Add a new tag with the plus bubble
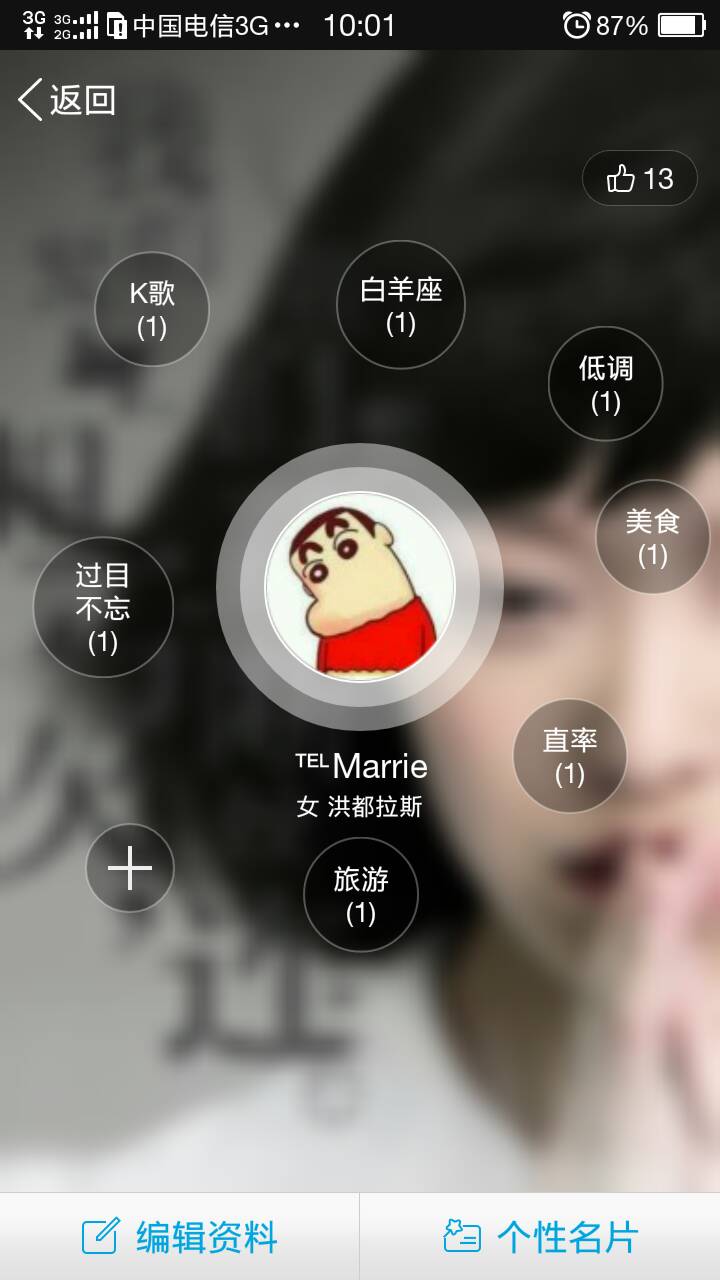This screenshot has width=720, height=1280. [x=130, y=868]
